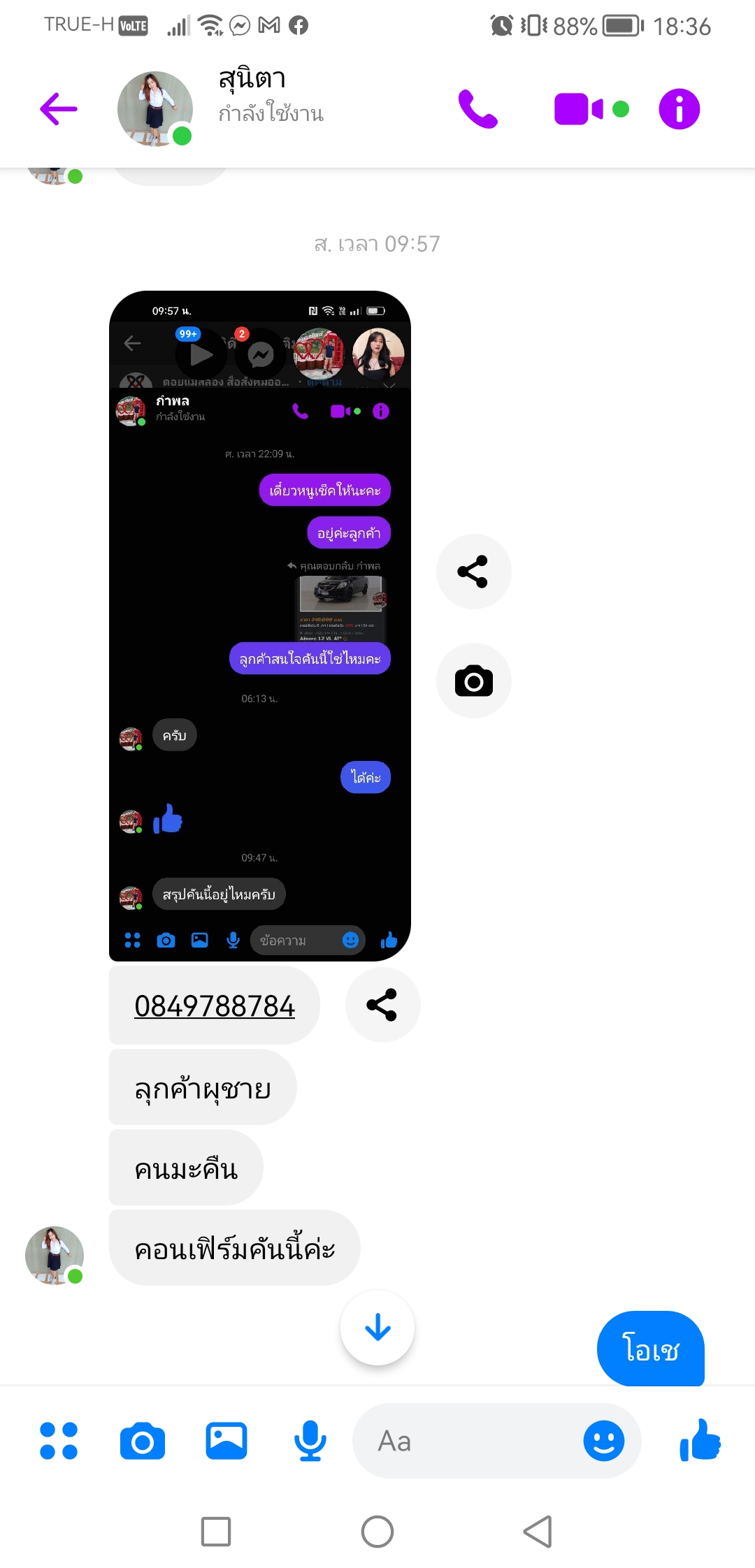Record a voice message

(310, 1441)
